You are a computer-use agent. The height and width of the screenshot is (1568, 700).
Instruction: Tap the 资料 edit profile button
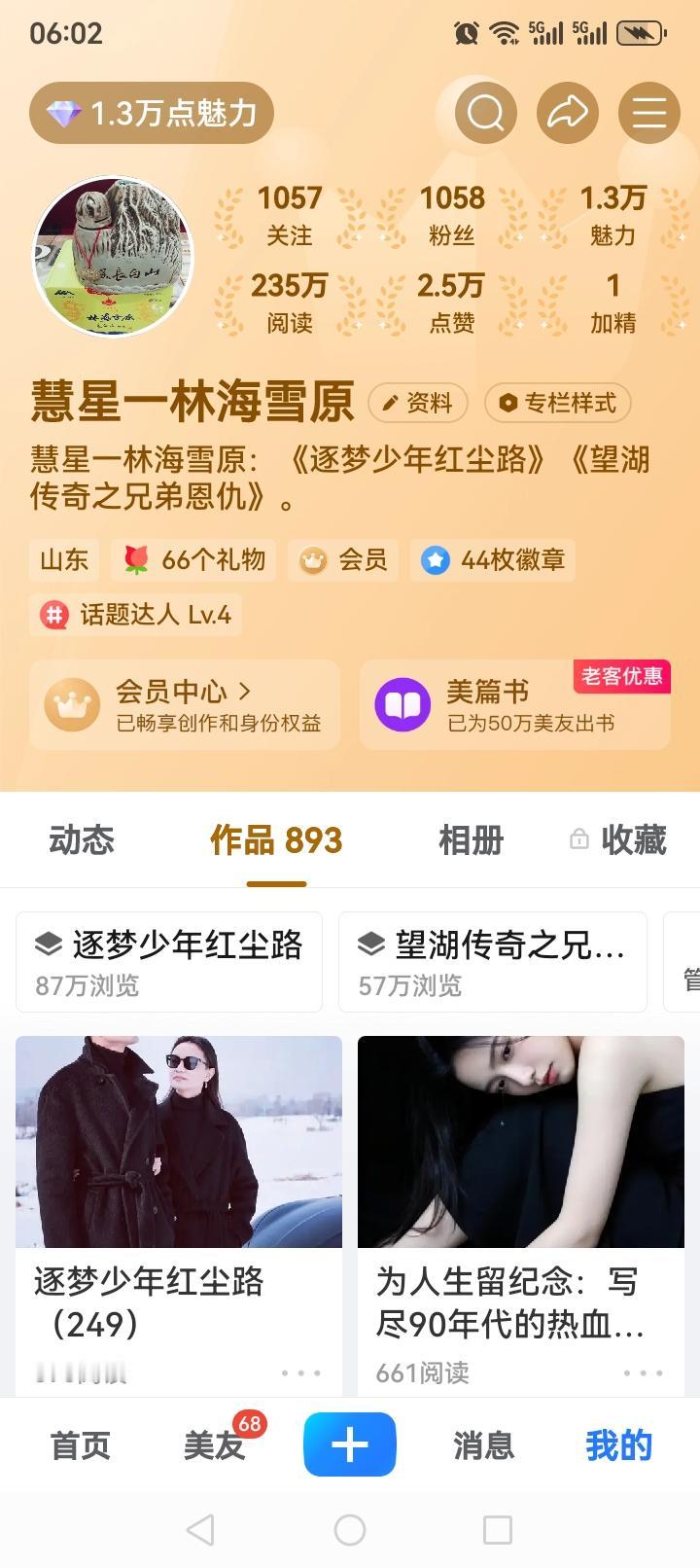coord(418,402)
